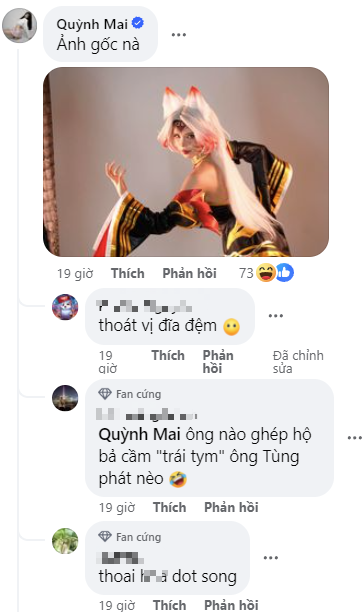Open options for the "ông nào ghép hộ" reply

[355, 438]
